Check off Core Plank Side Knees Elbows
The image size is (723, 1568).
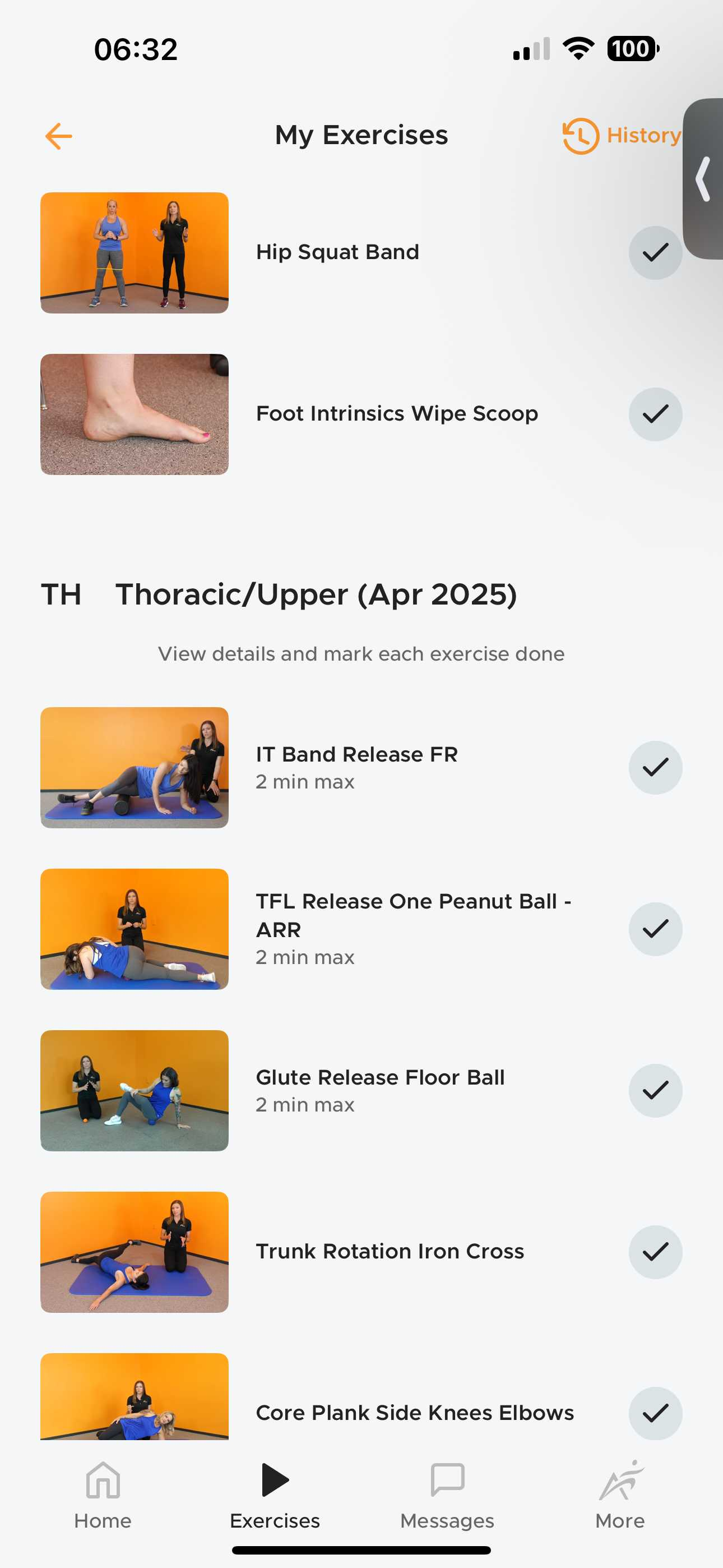655,1413
